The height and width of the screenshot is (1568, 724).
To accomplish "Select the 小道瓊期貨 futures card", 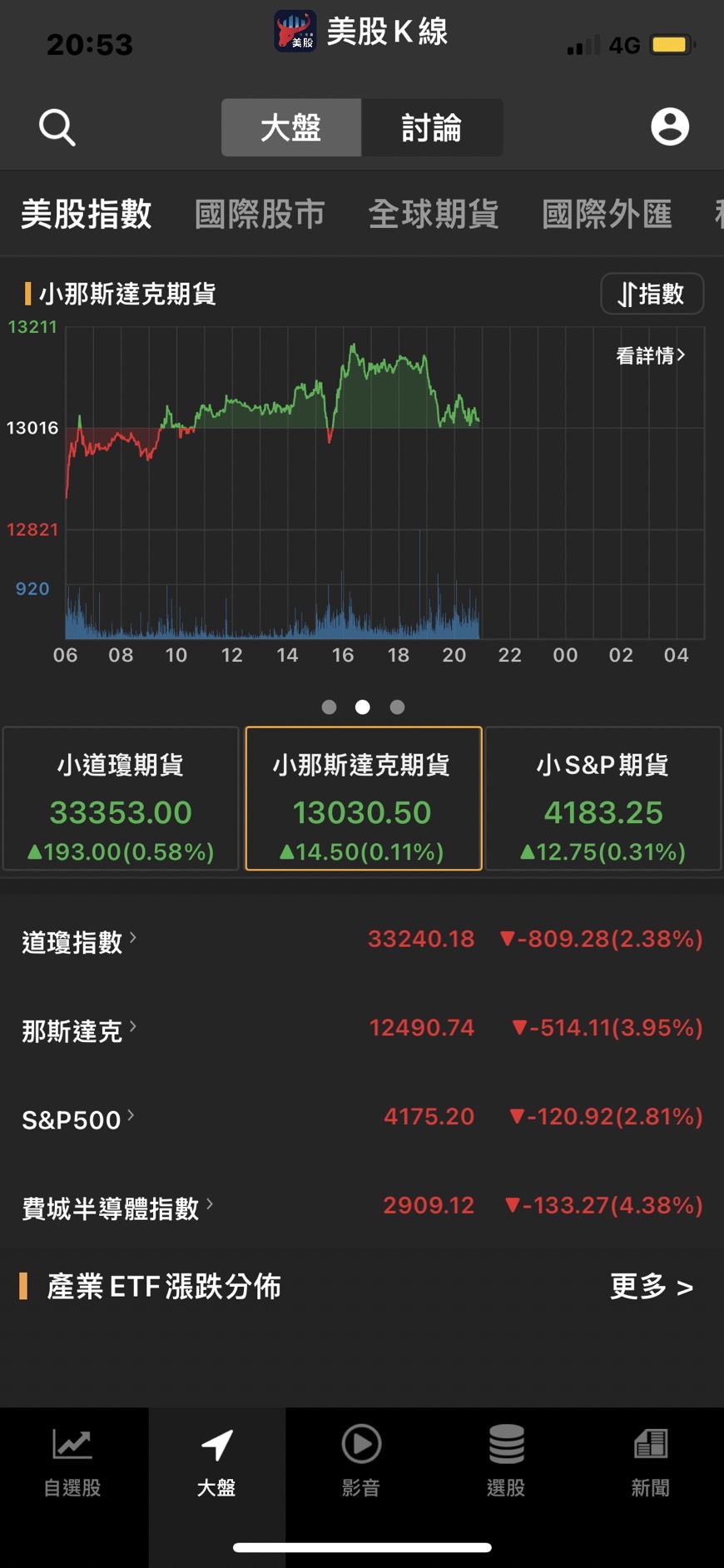I will (x=120, y=799).
